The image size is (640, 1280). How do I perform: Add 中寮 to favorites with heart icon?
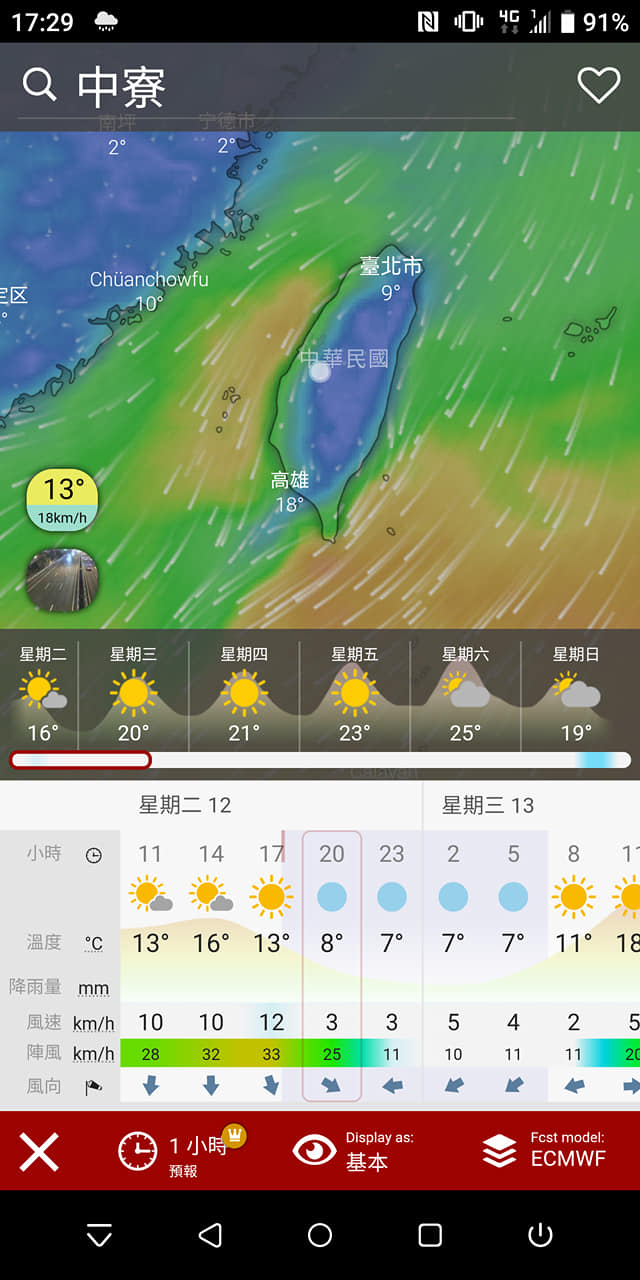(x=599, y=86)
